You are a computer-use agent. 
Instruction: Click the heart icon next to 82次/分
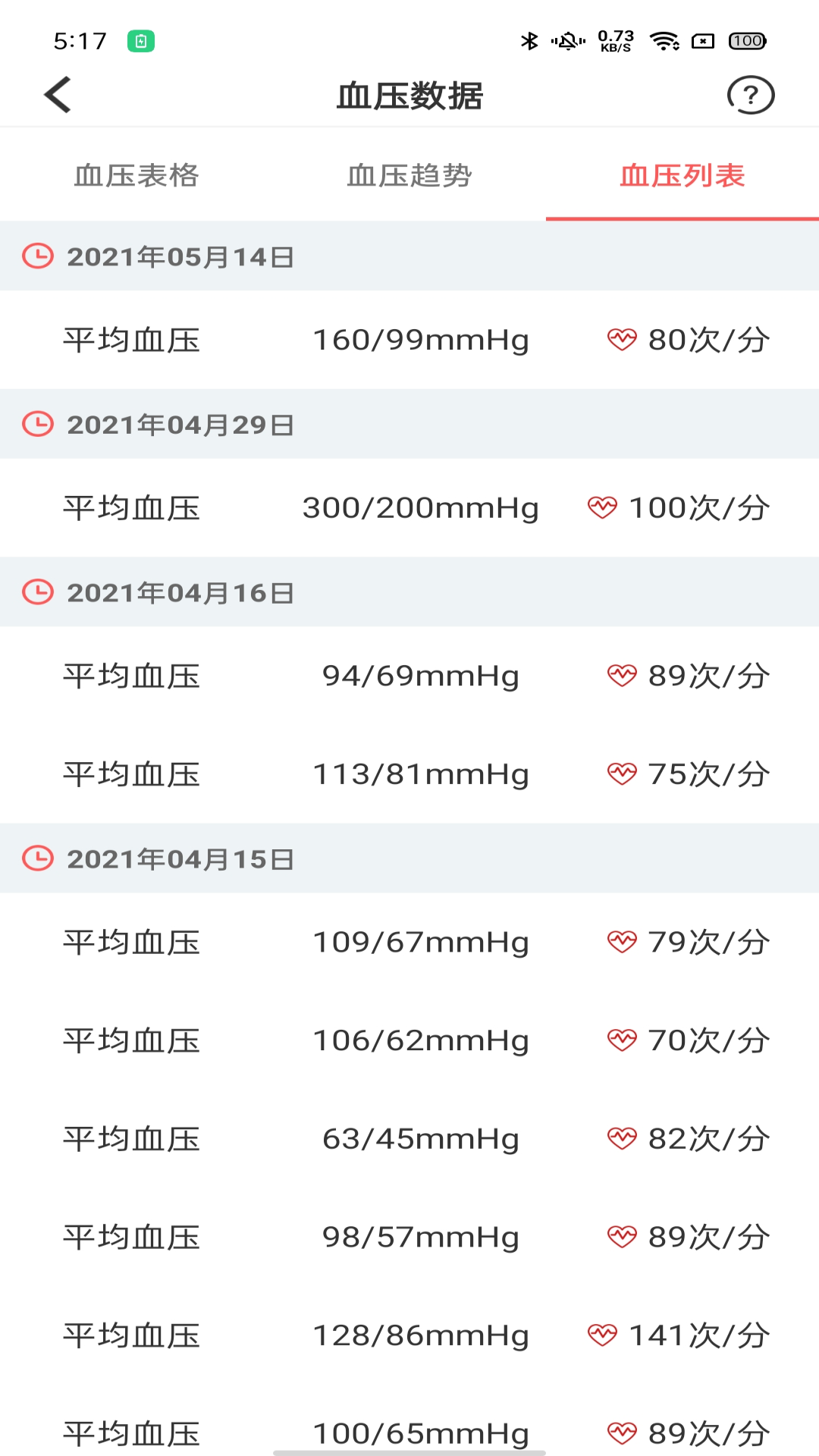[x=620, y=1138]
